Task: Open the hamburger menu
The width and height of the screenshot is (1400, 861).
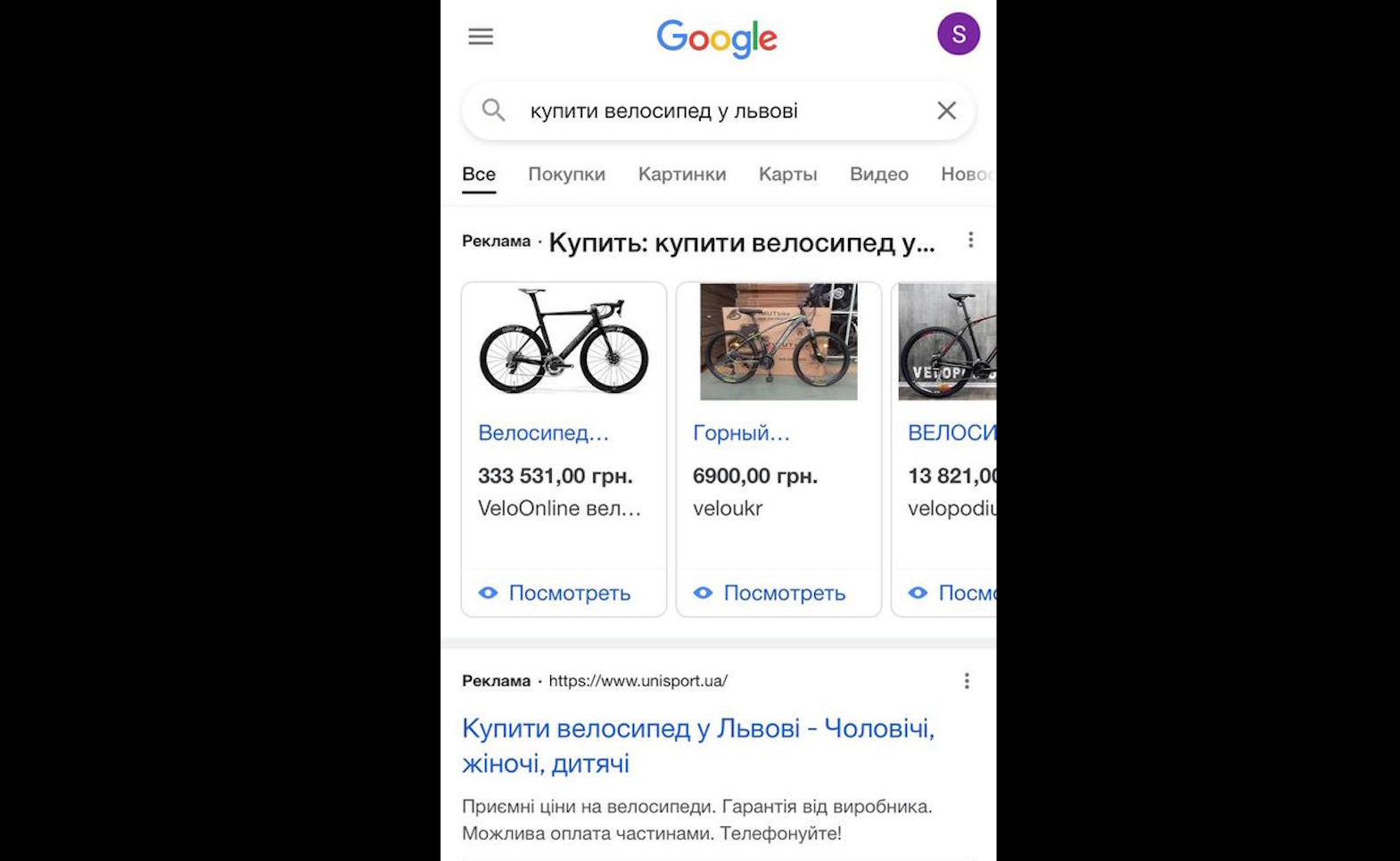Action: pos(481,37)
